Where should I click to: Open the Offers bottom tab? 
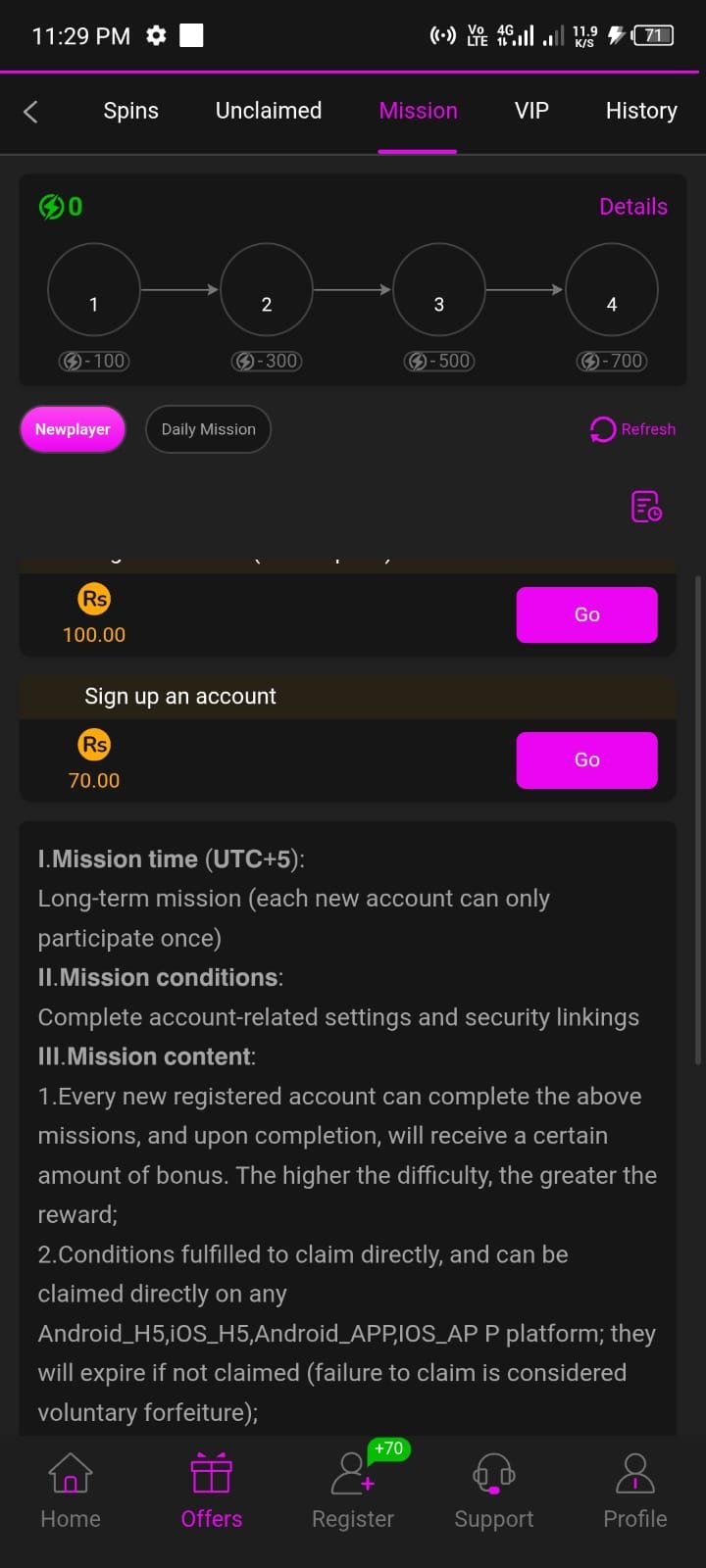coord(211,1491)
